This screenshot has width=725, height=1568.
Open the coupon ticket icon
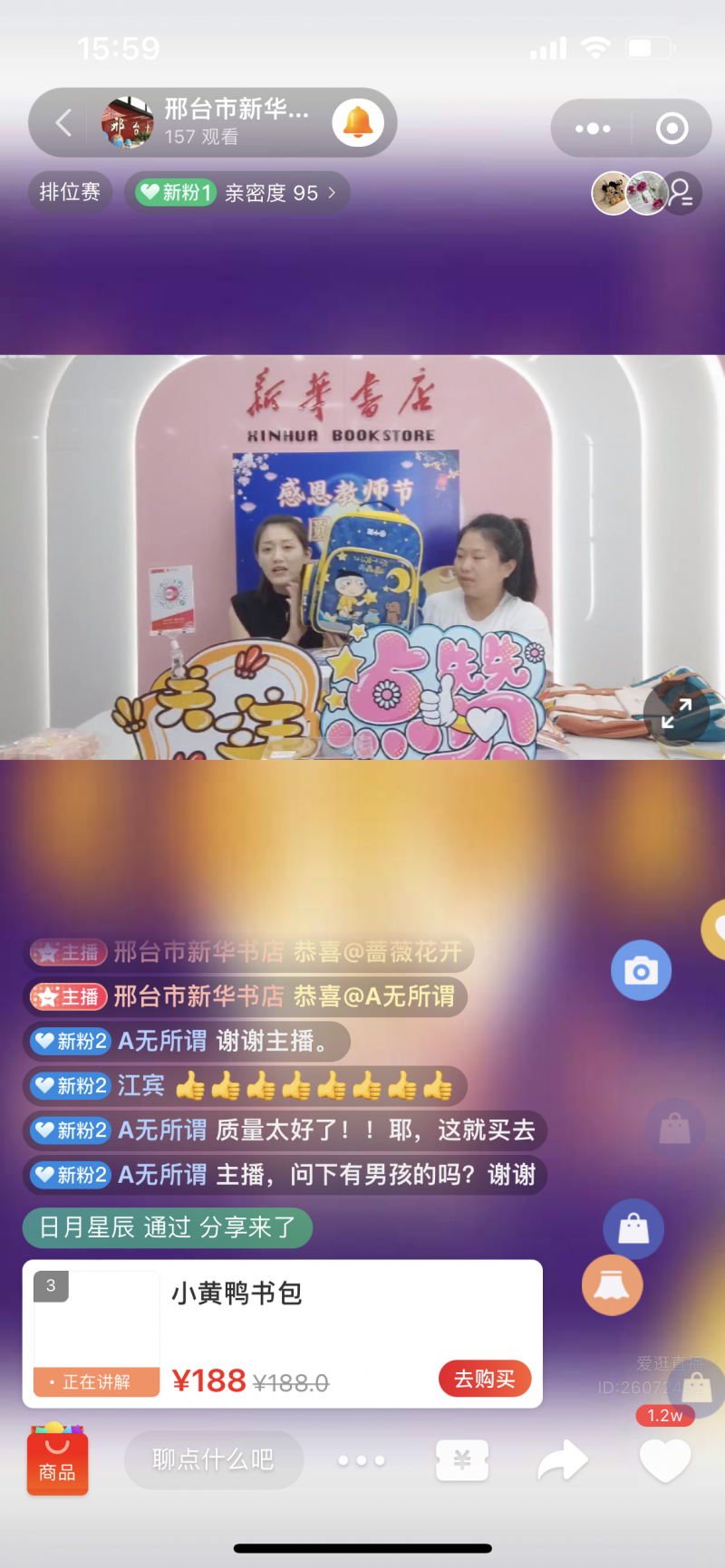point(462,1460)
